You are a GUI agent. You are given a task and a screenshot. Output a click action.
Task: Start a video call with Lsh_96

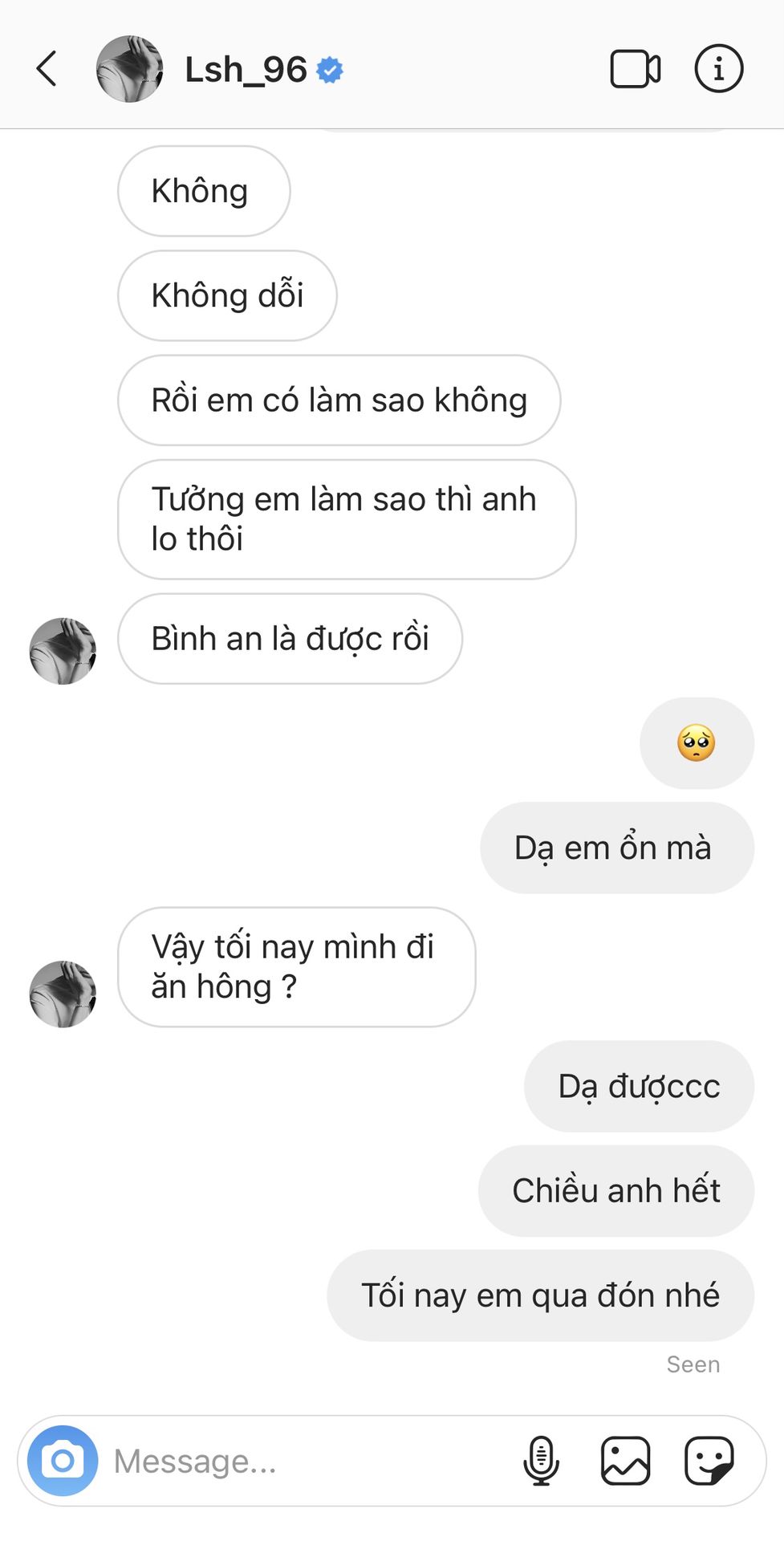point(635,69)
